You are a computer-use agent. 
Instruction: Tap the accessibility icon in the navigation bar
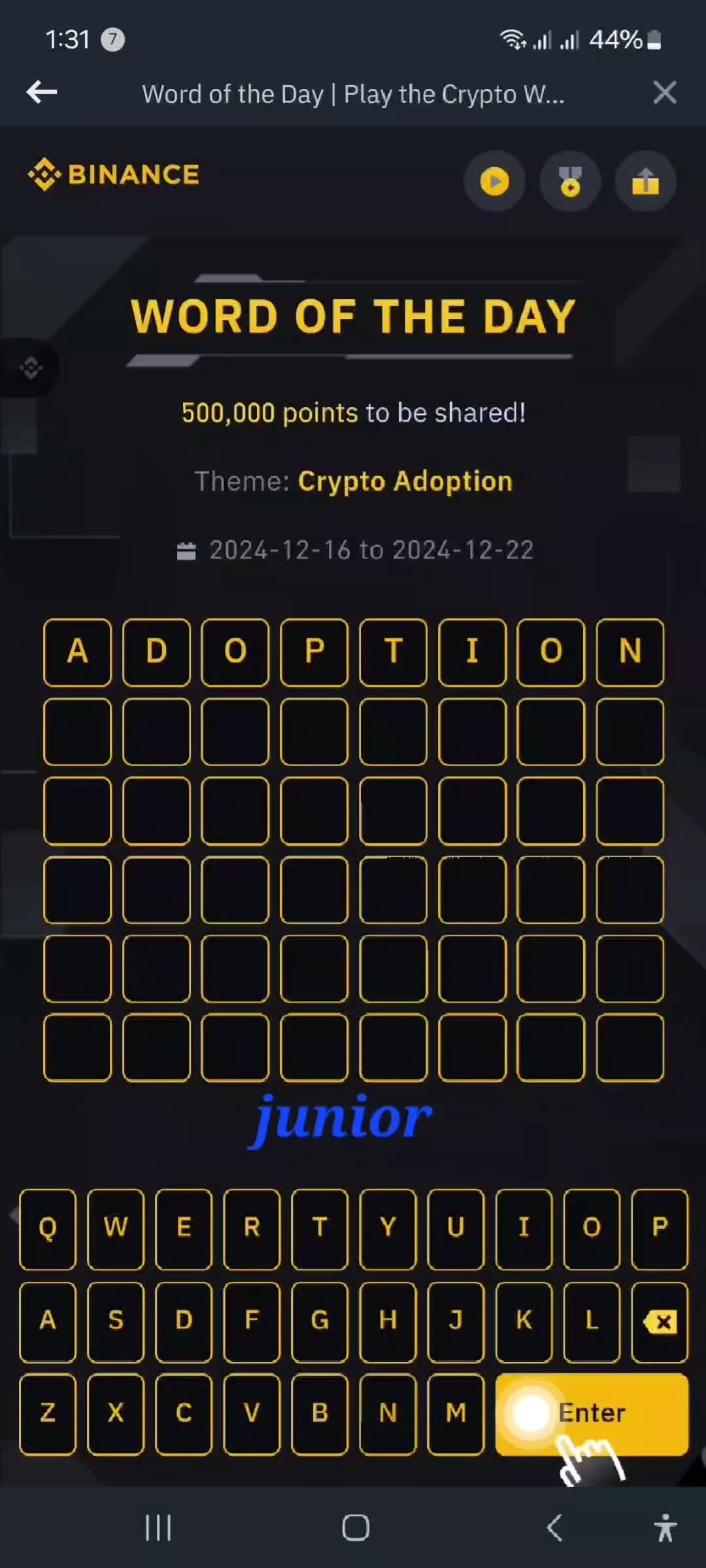tap(665, 1527)
